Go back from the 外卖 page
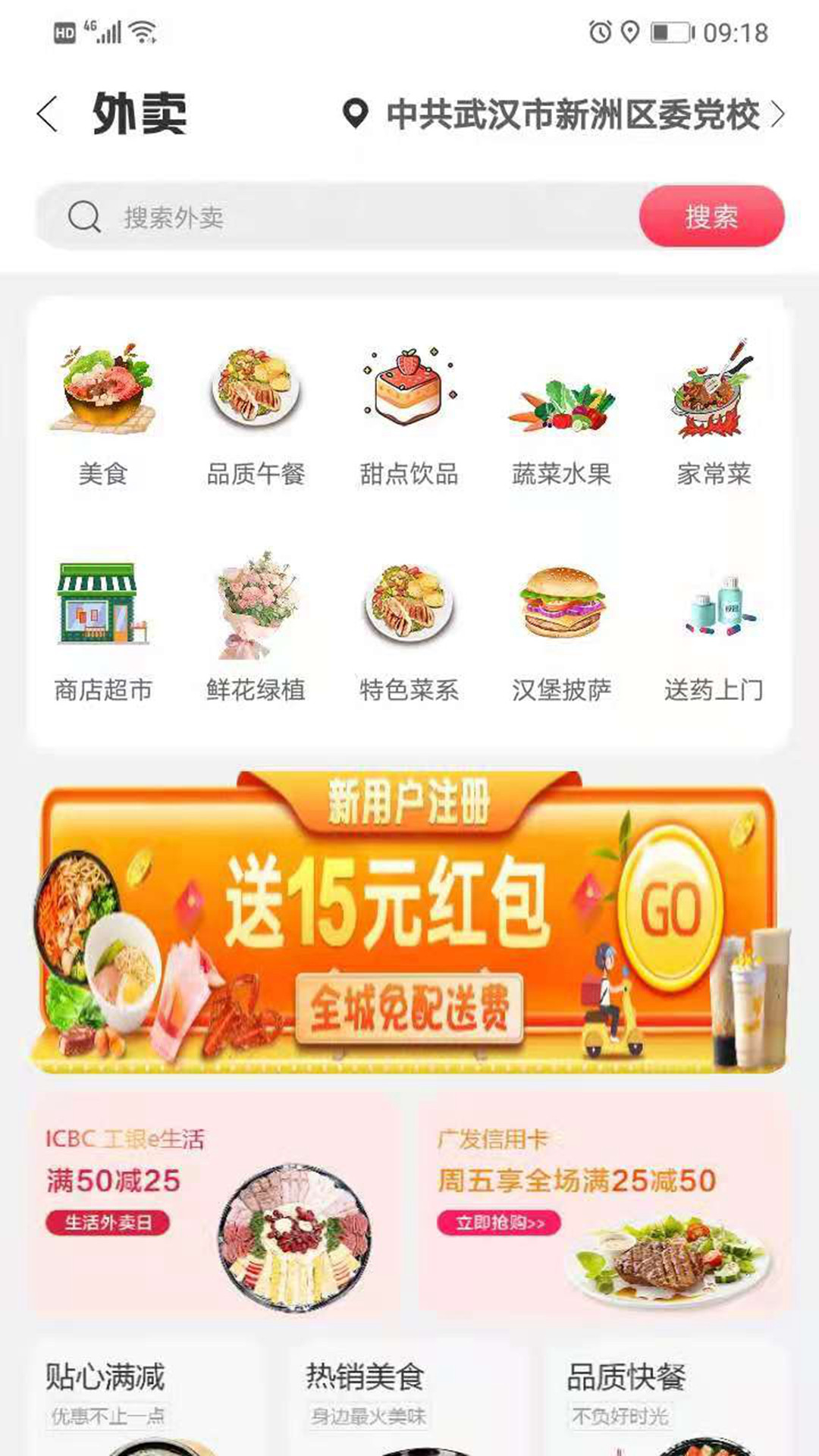 point(47,115)
